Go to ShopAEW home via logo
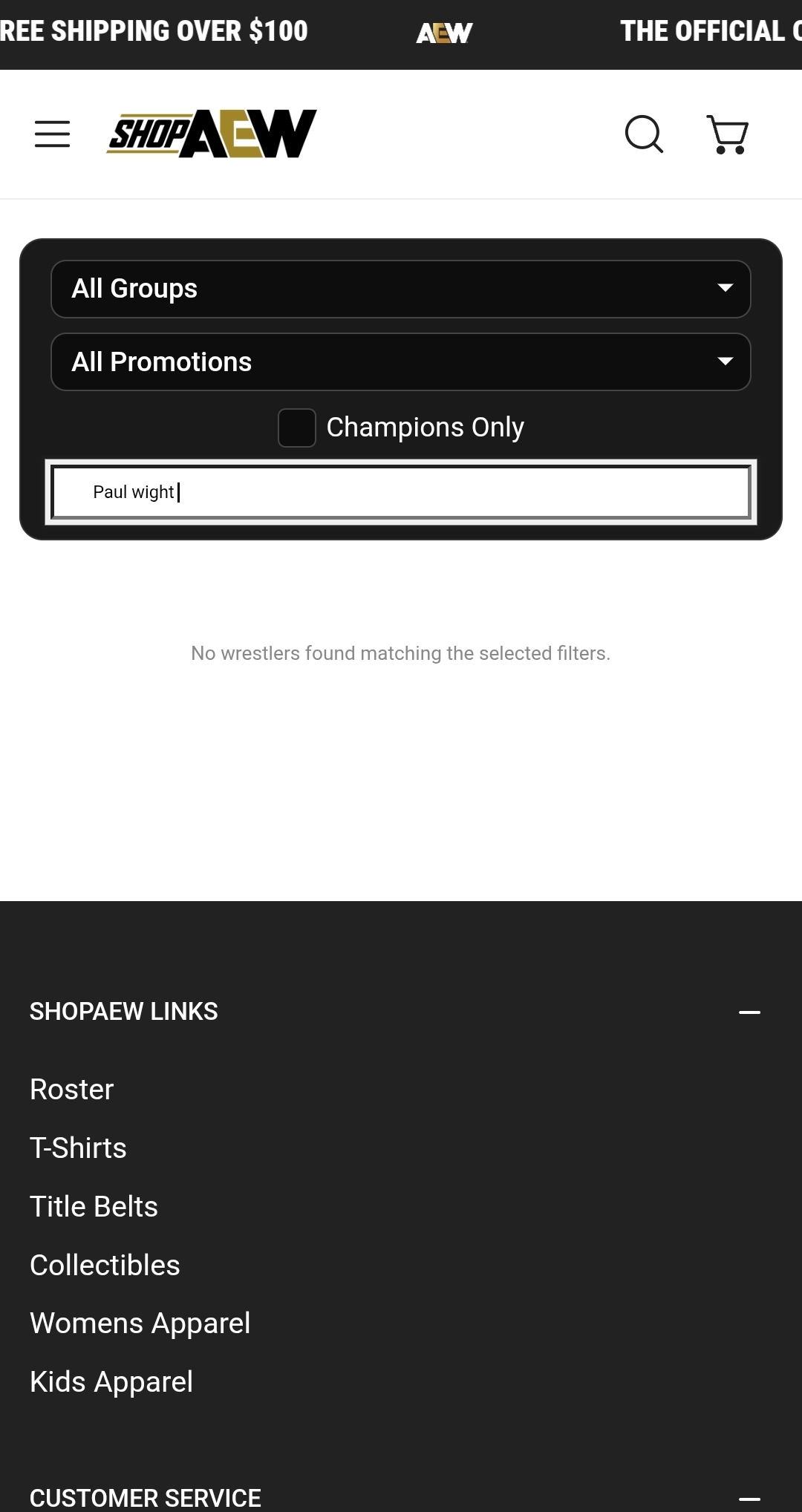The height and width of the screenshot is (1512, 802). (x=212, y=134)
